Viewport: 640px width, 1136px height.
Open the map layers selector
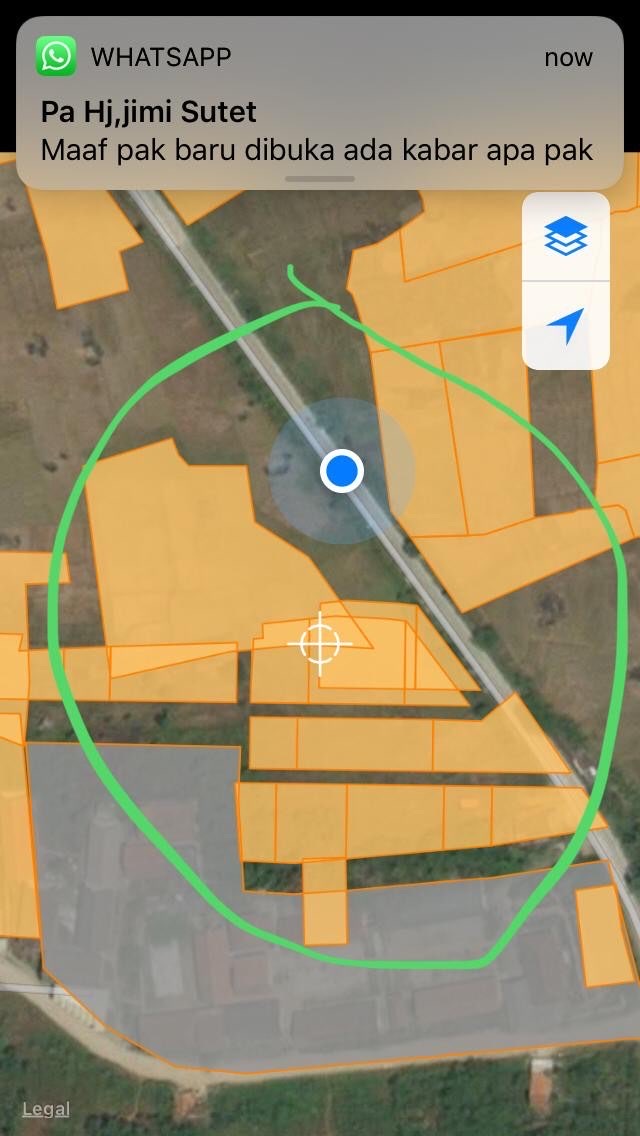click(x=565, y=236)
